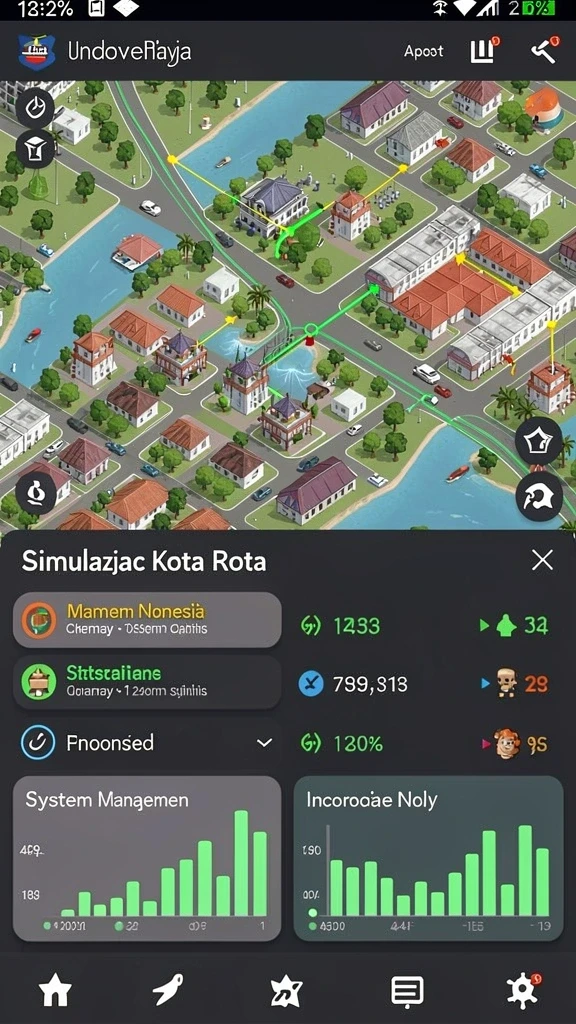Switch to the rocket tab
Viewport: 576px width, 1024px height.
coord(168,991)
